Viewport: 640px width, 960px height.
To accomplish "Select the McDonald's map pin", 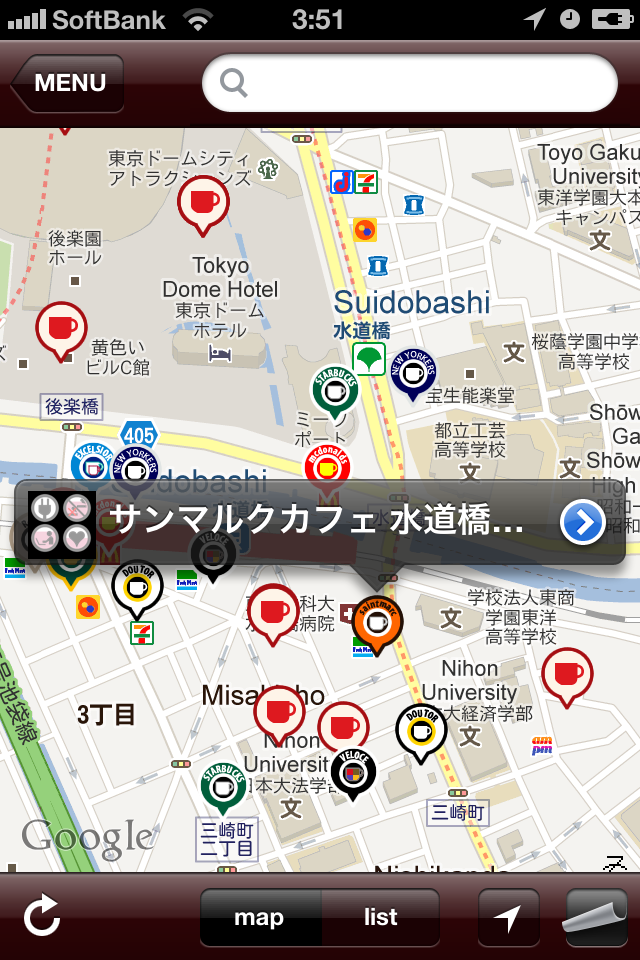I will pyautogui.click(x=327, y=464).
